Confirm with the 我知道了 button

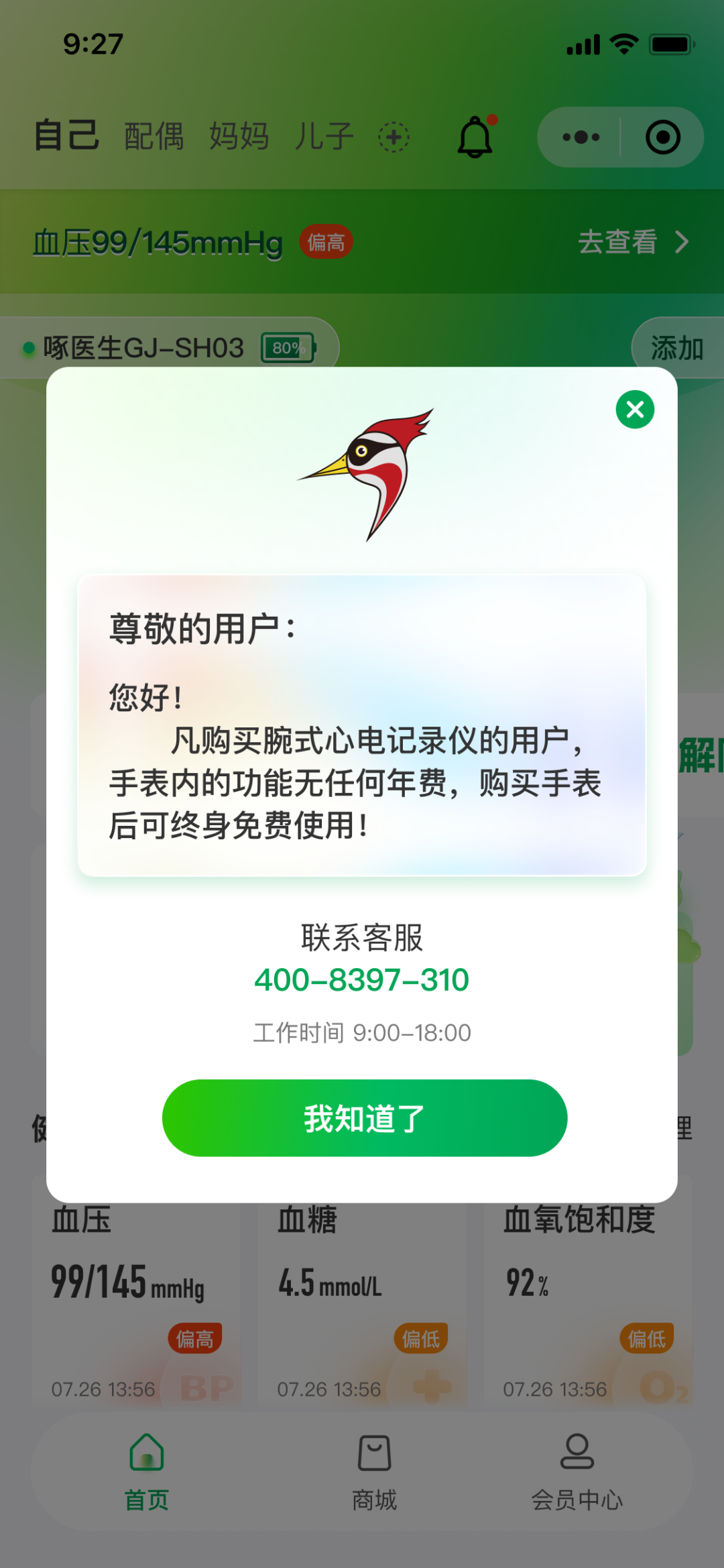point(365,1118)
